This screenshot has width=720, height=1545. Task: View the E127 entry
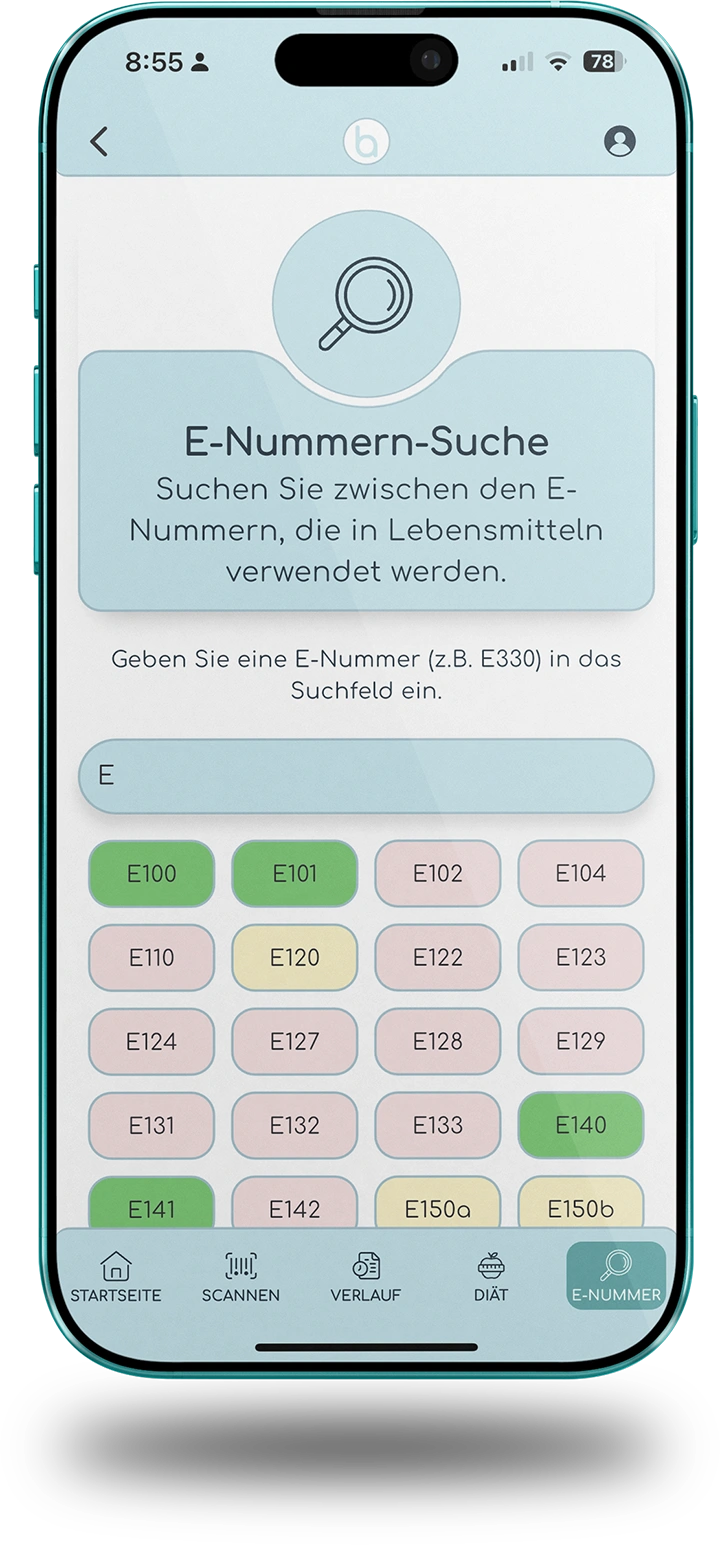click(295, 1041)
